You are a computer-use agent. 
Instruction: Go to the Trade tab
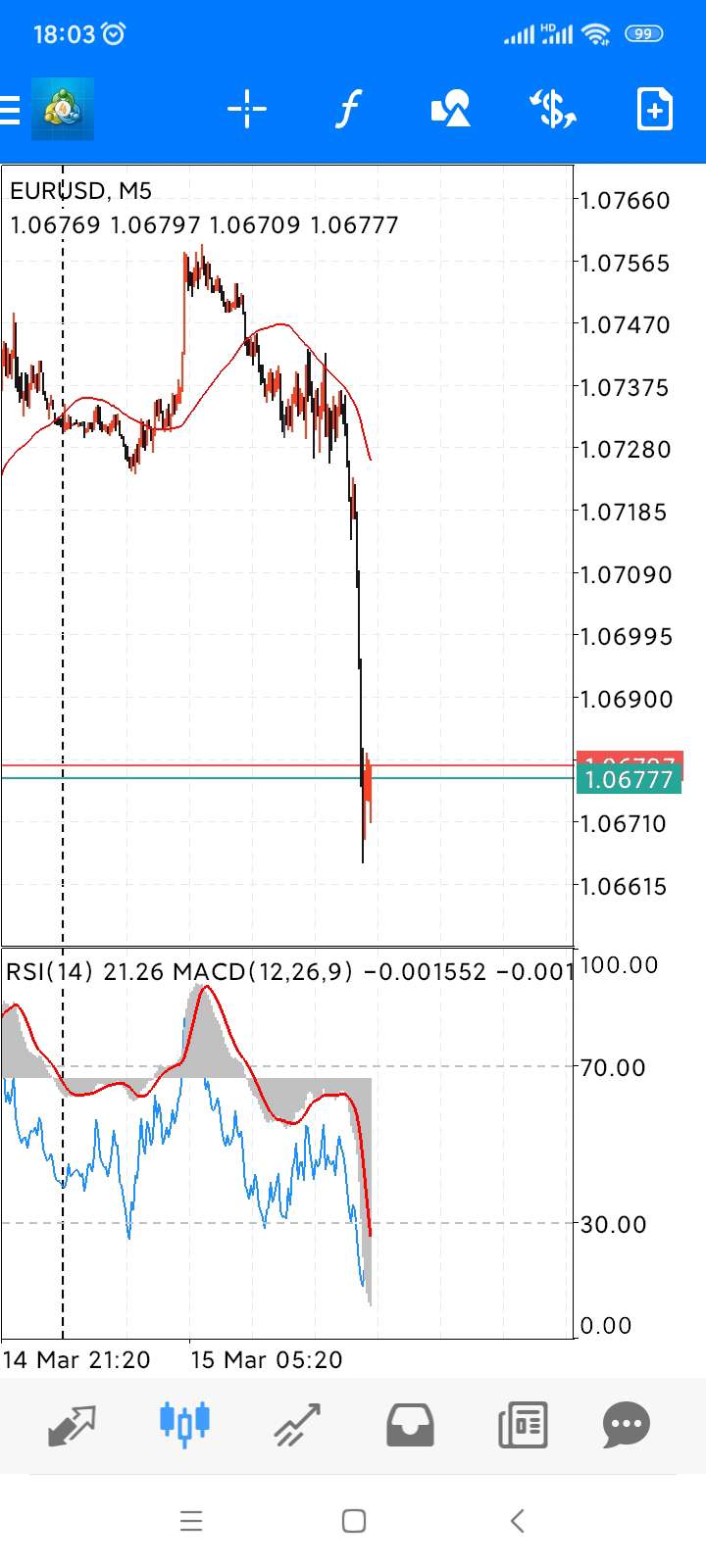click(297, 1425)
